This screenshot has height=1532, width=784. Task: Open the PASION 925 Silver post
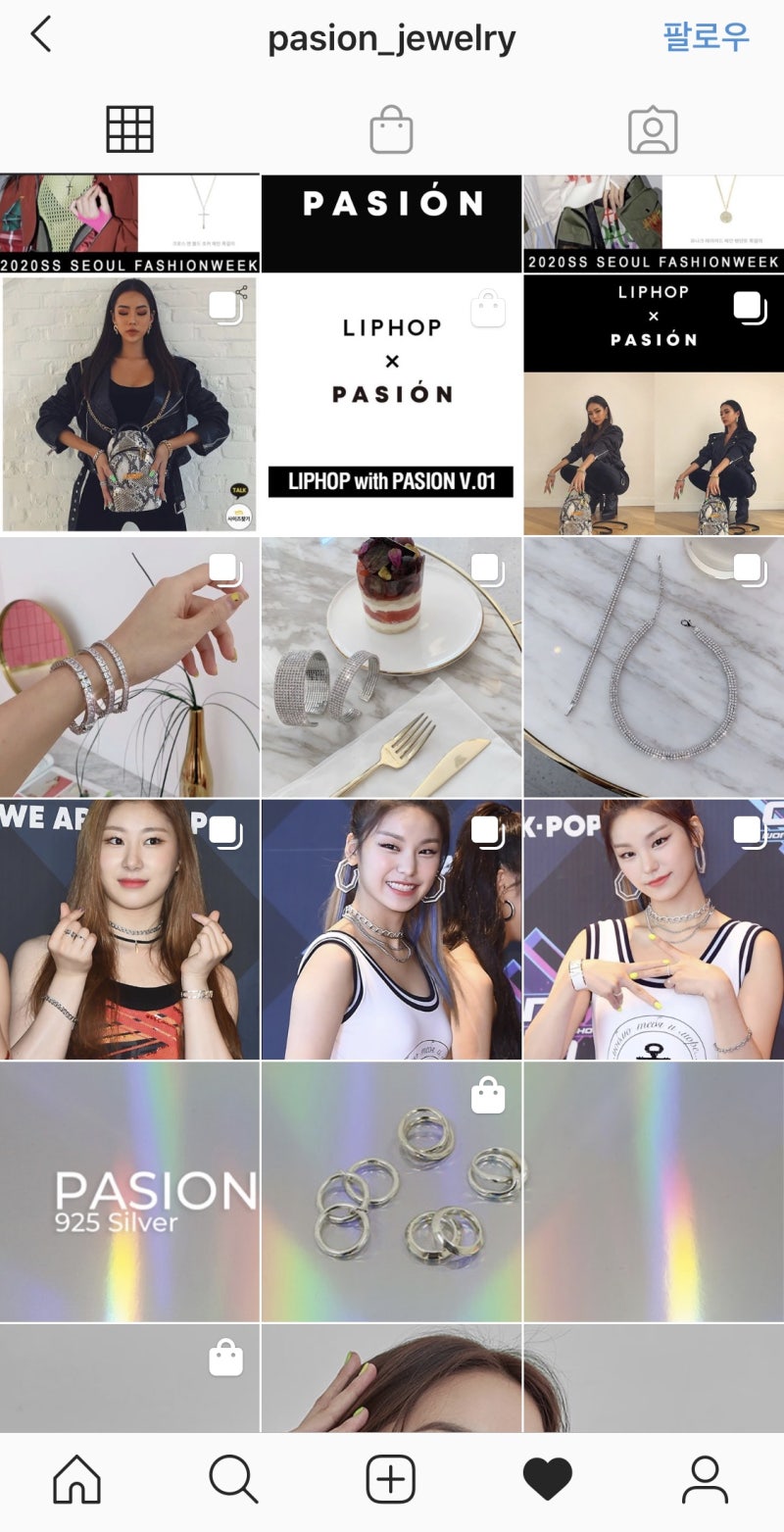click(x=129, y=1192)
